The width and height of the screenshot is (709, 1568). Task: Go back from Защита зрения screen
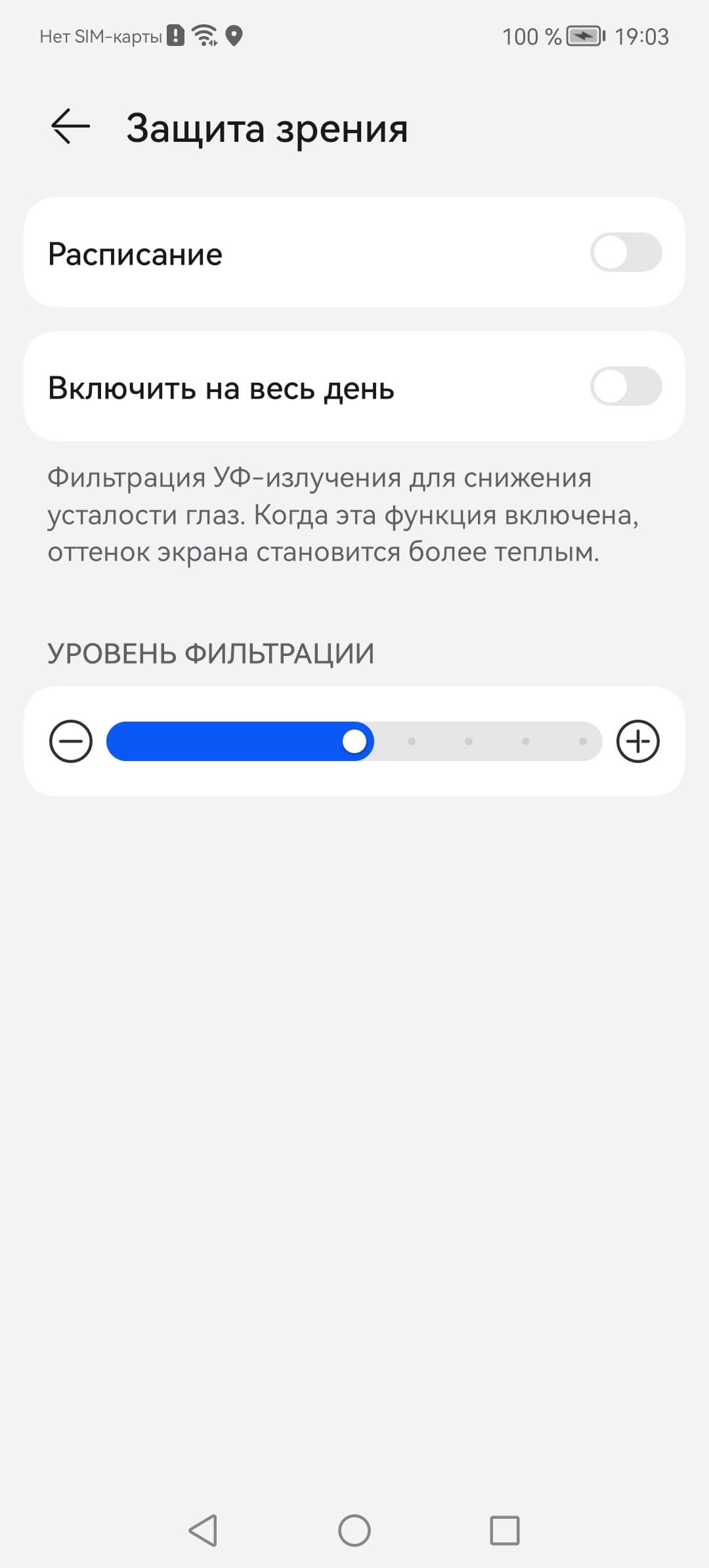70,126
